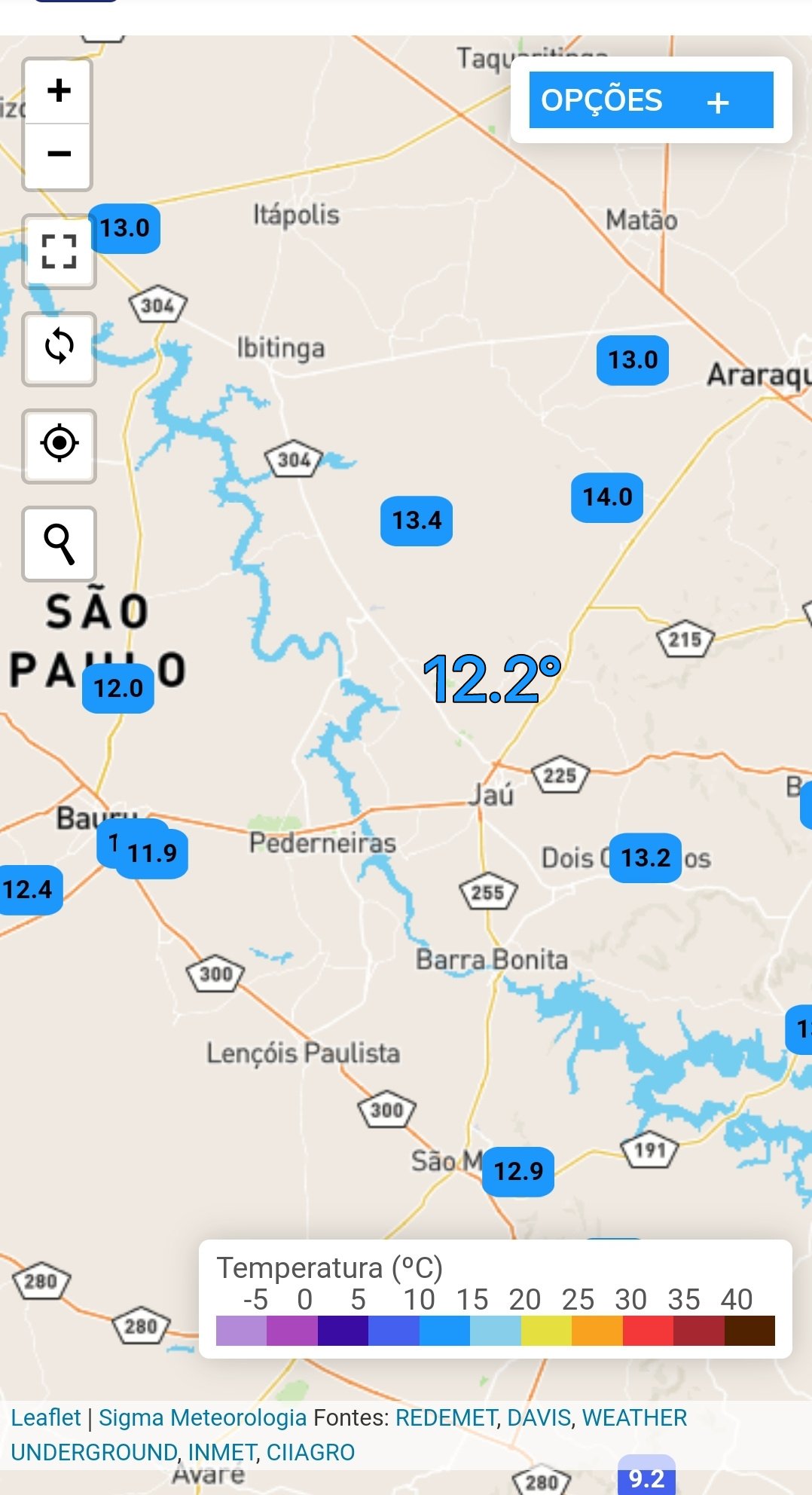
Task: Select the 12.4 station marker
Action: click(x=29, y=890)
